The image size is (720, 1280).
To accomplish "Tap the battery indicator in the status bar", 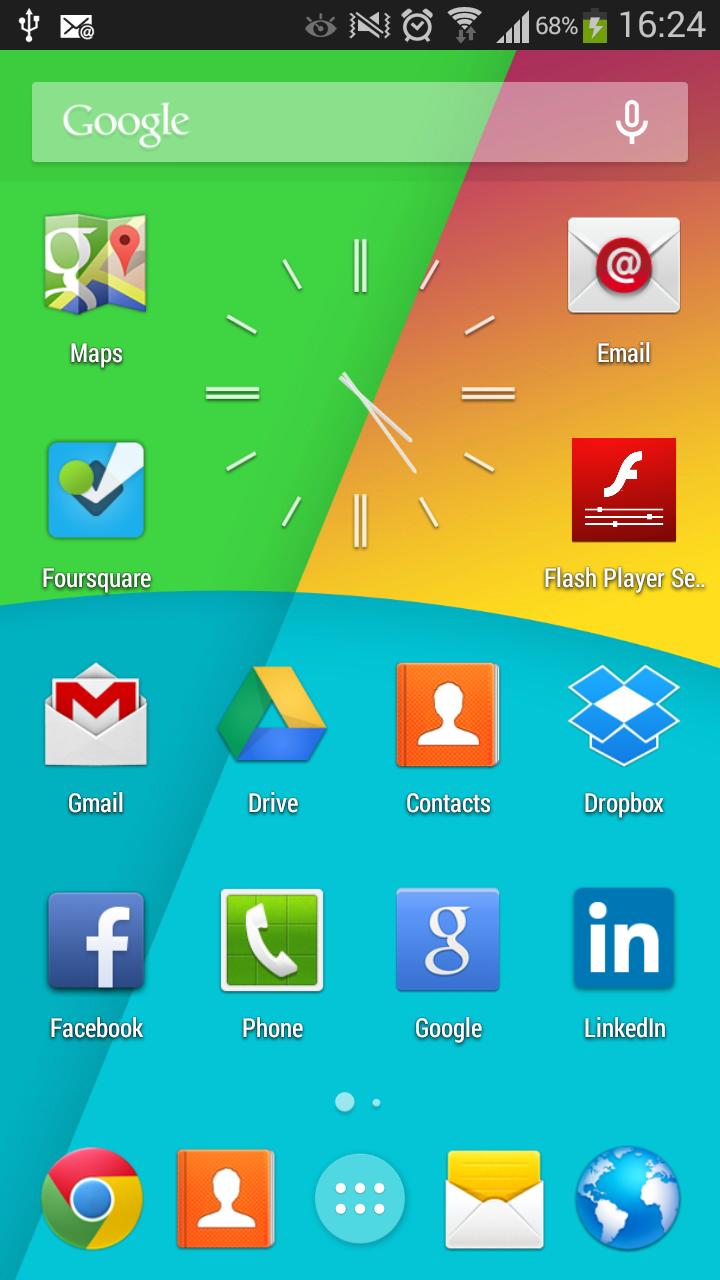I will [594, 25].
